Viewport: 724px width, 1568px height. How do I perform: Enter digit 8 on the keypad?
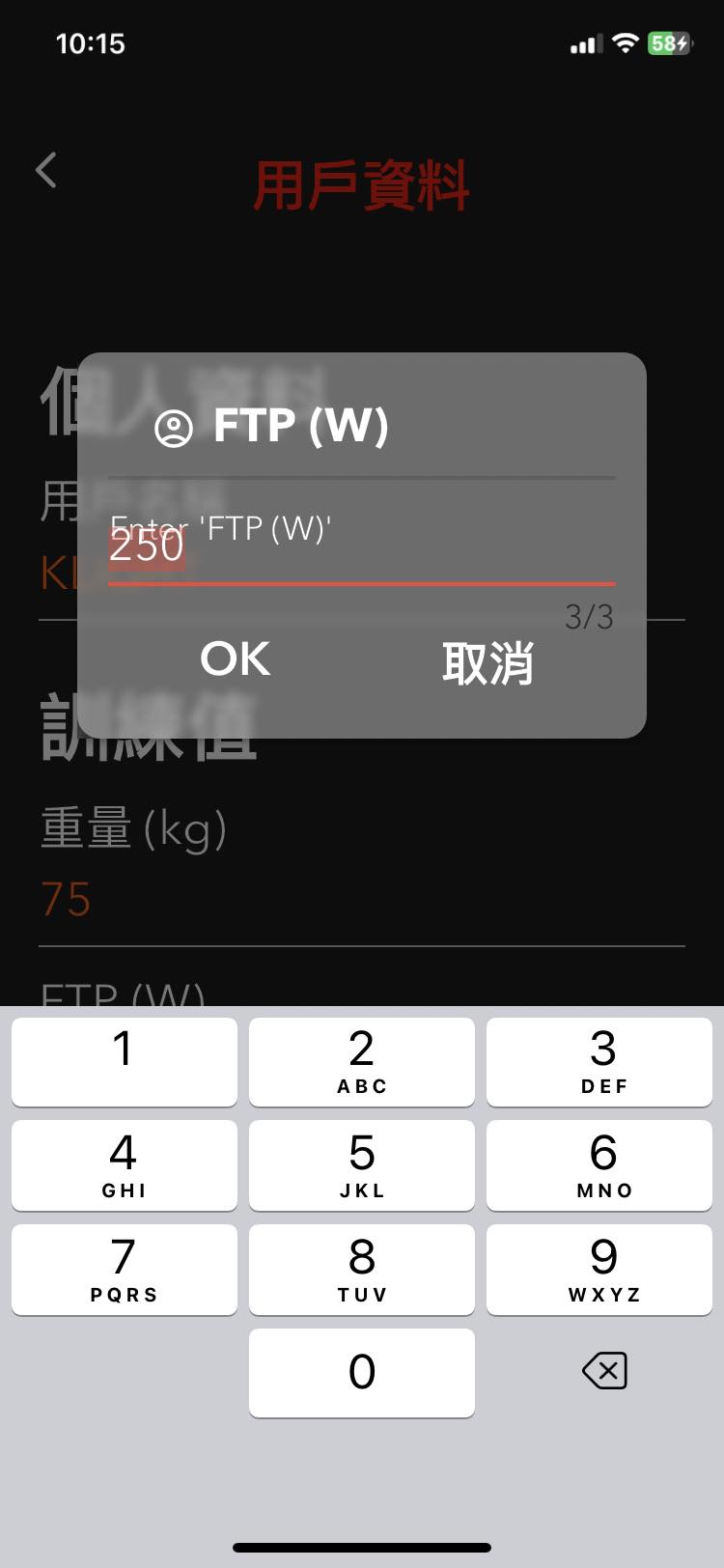point(361,1269)
